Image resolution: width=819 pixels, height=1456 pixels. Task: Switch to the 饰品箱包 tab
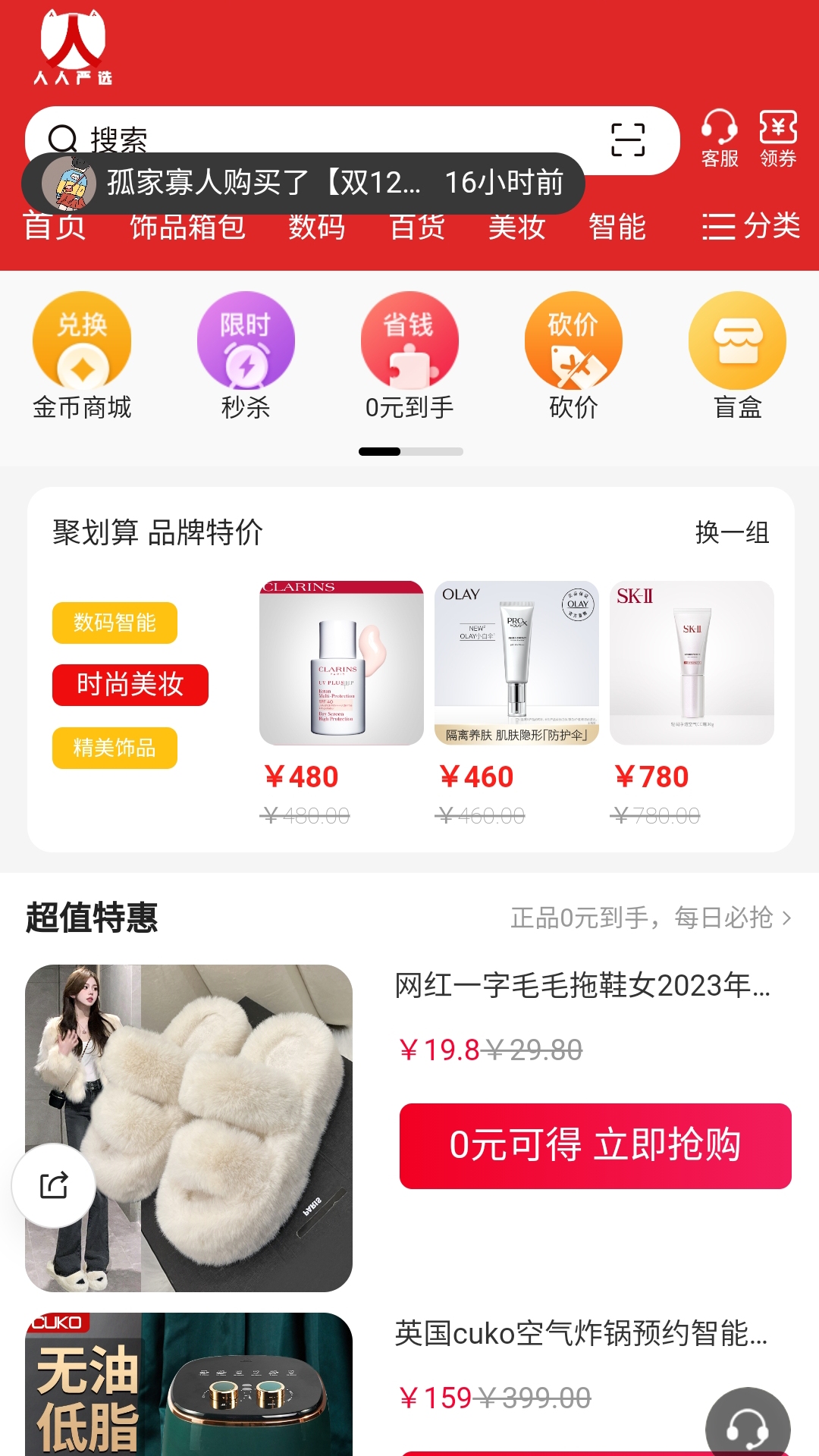189,227
